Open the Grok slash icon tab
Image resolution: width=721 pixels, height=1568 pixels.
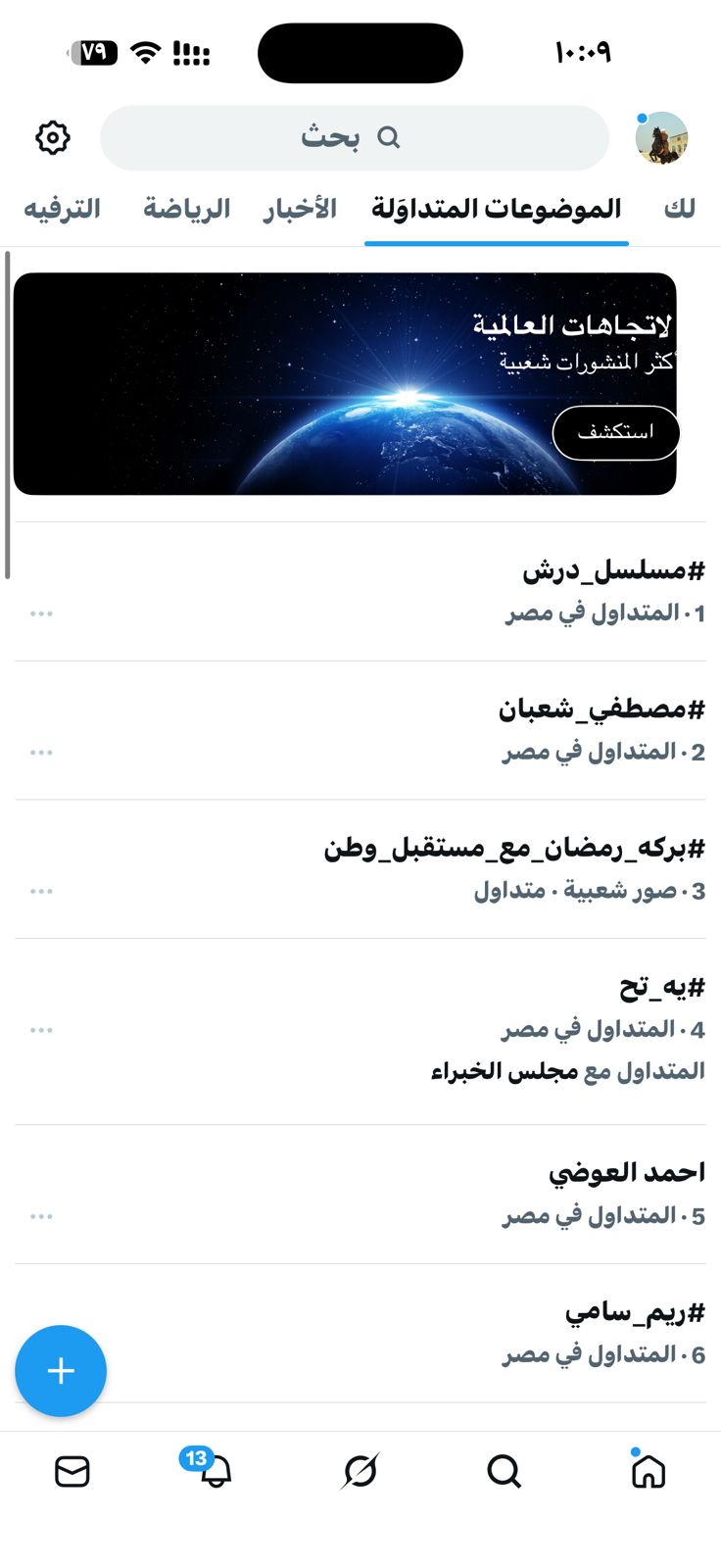360,1471
